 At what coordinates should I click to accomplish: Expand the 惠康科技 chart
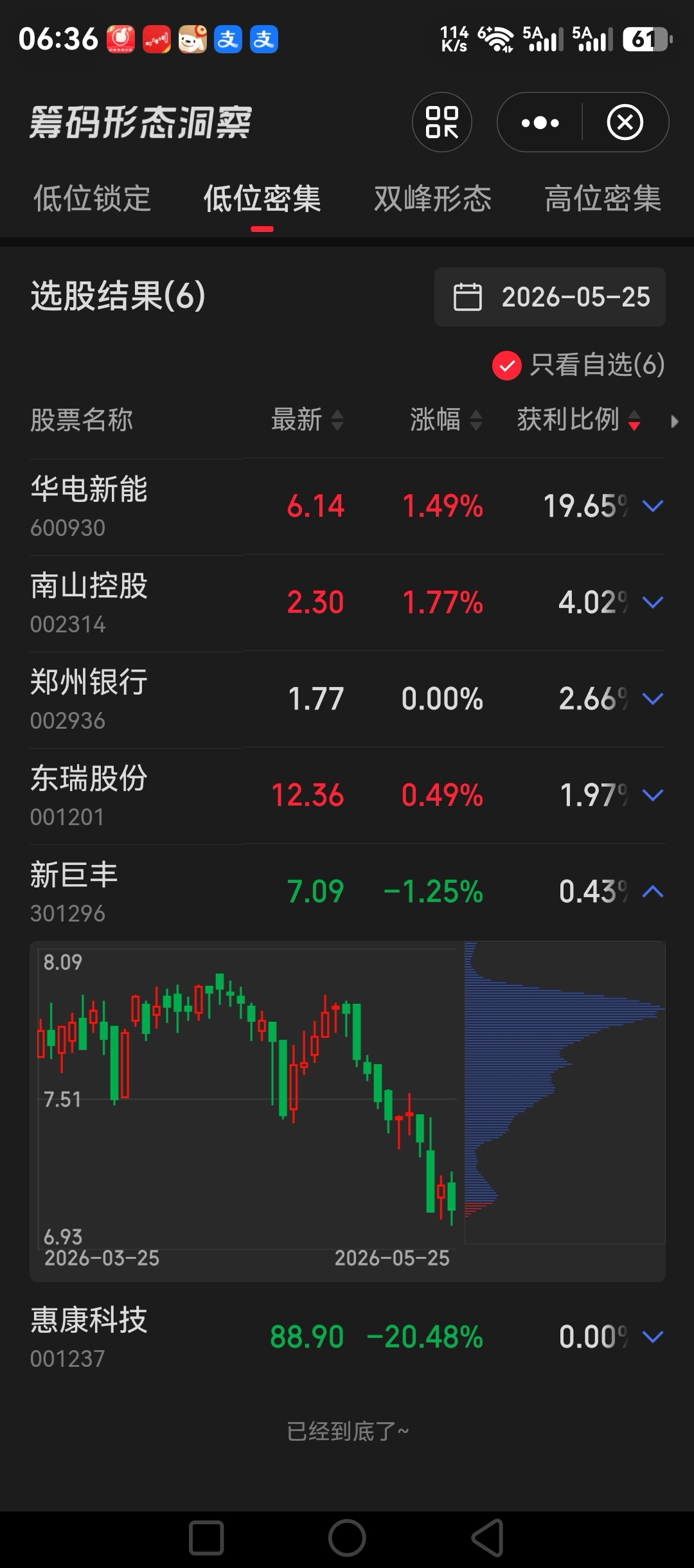point(653,1337)
